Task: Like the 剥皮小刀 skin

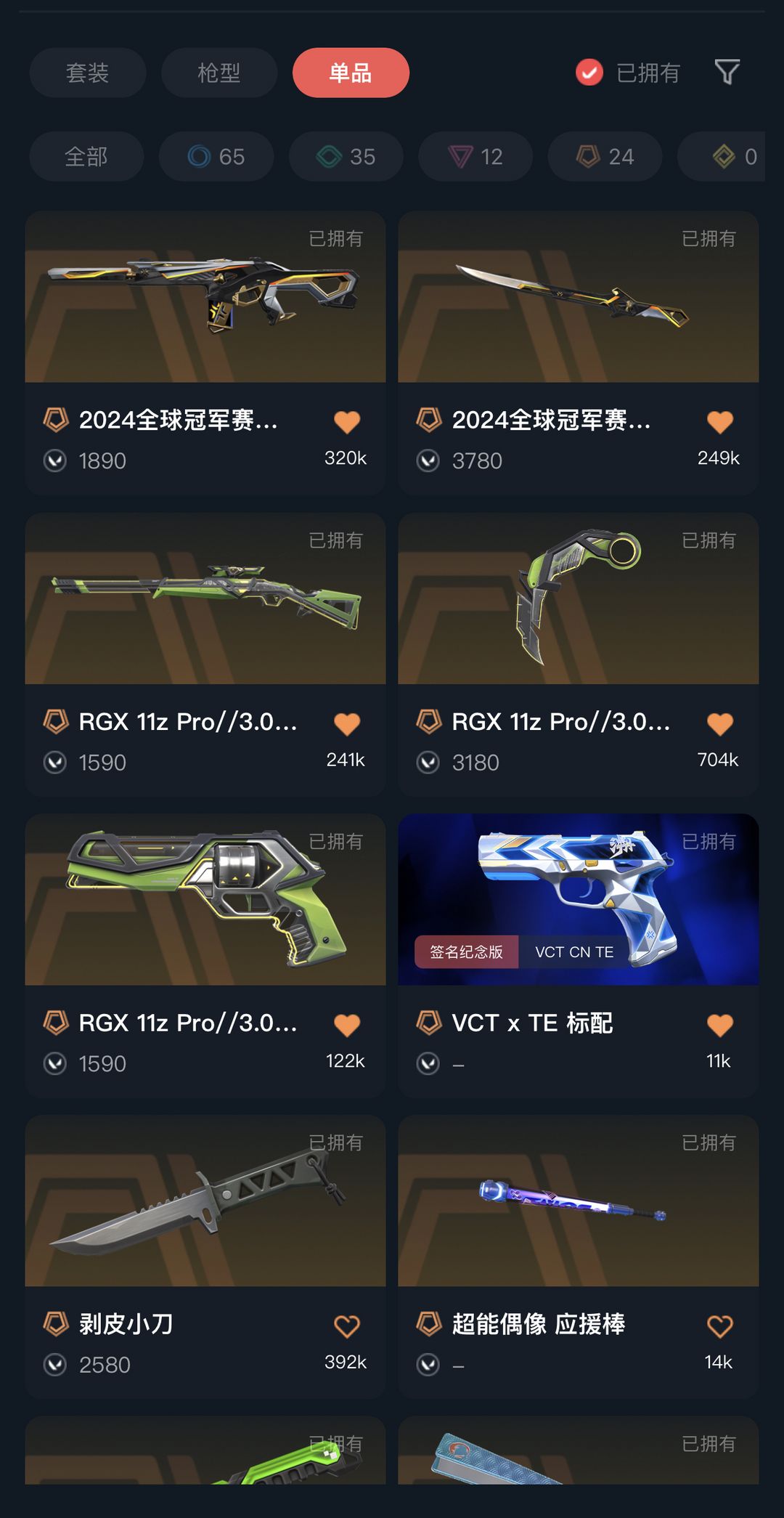Action: [346, 1326]
